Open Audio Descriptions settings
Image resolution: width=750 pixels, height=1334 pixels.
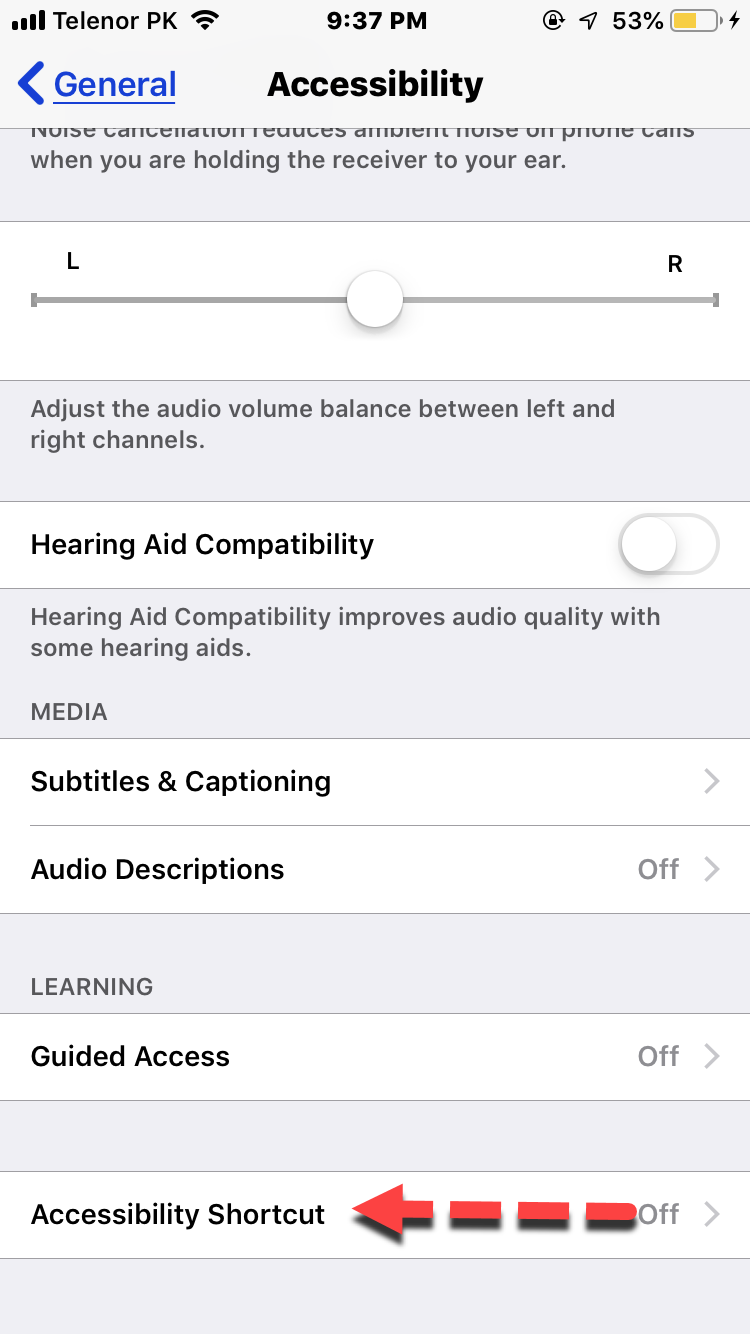tap(375, 869)
